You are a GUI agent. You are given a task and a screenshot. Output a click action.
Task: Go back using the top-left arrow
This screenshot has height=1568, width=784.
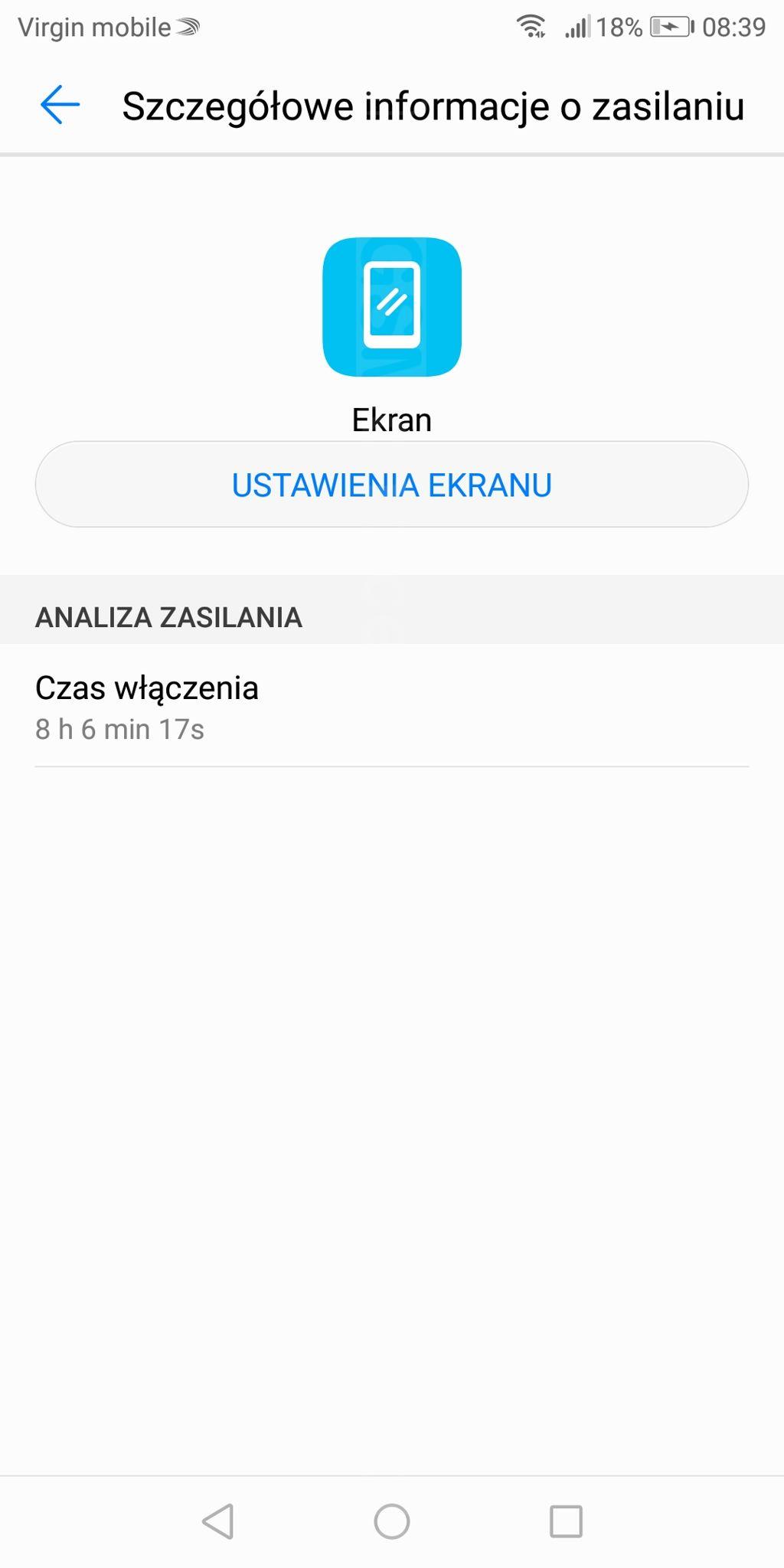[x=60, y=105]
